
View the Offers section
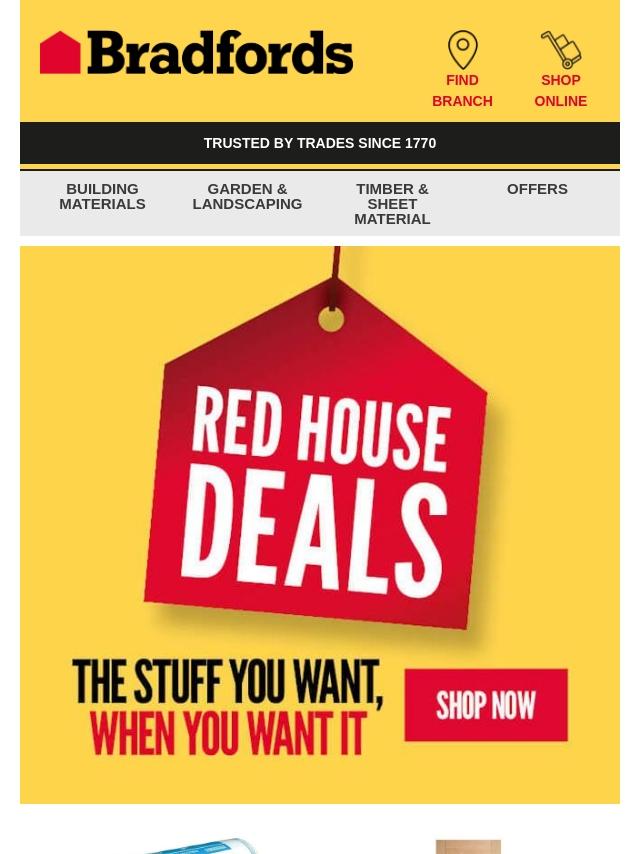coord(537,189)
